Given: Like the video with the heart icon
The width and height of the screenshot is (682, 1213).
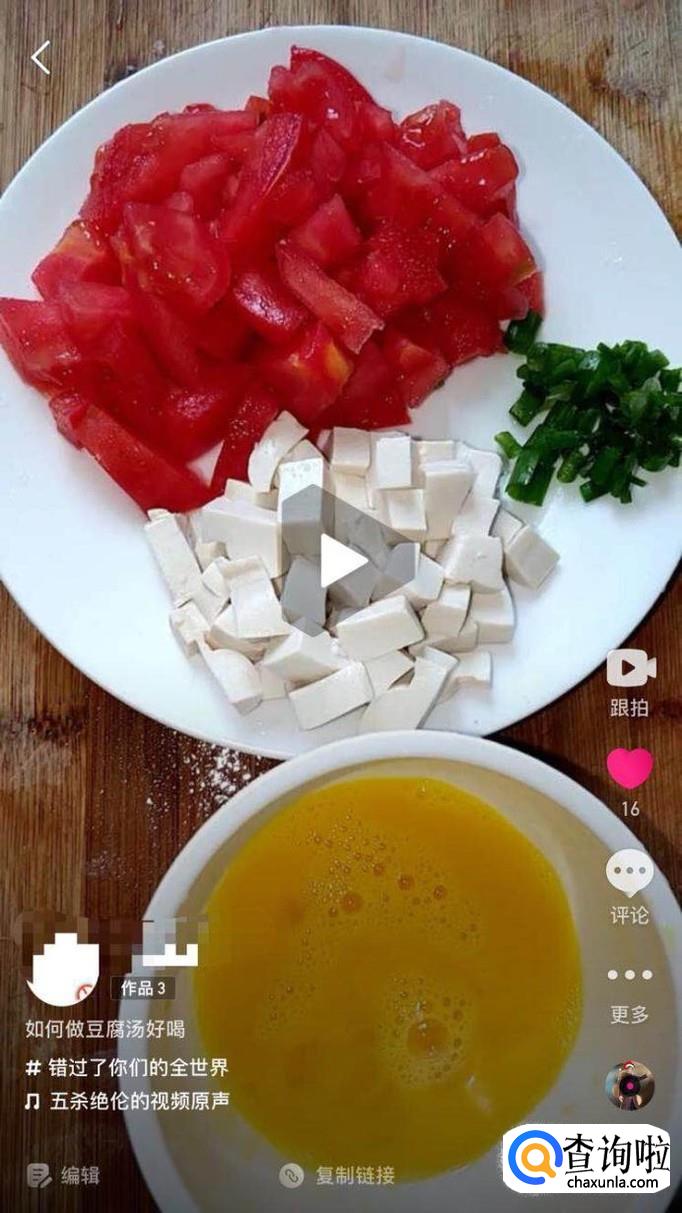Looking at the screenshot, I should coord(630,768).
